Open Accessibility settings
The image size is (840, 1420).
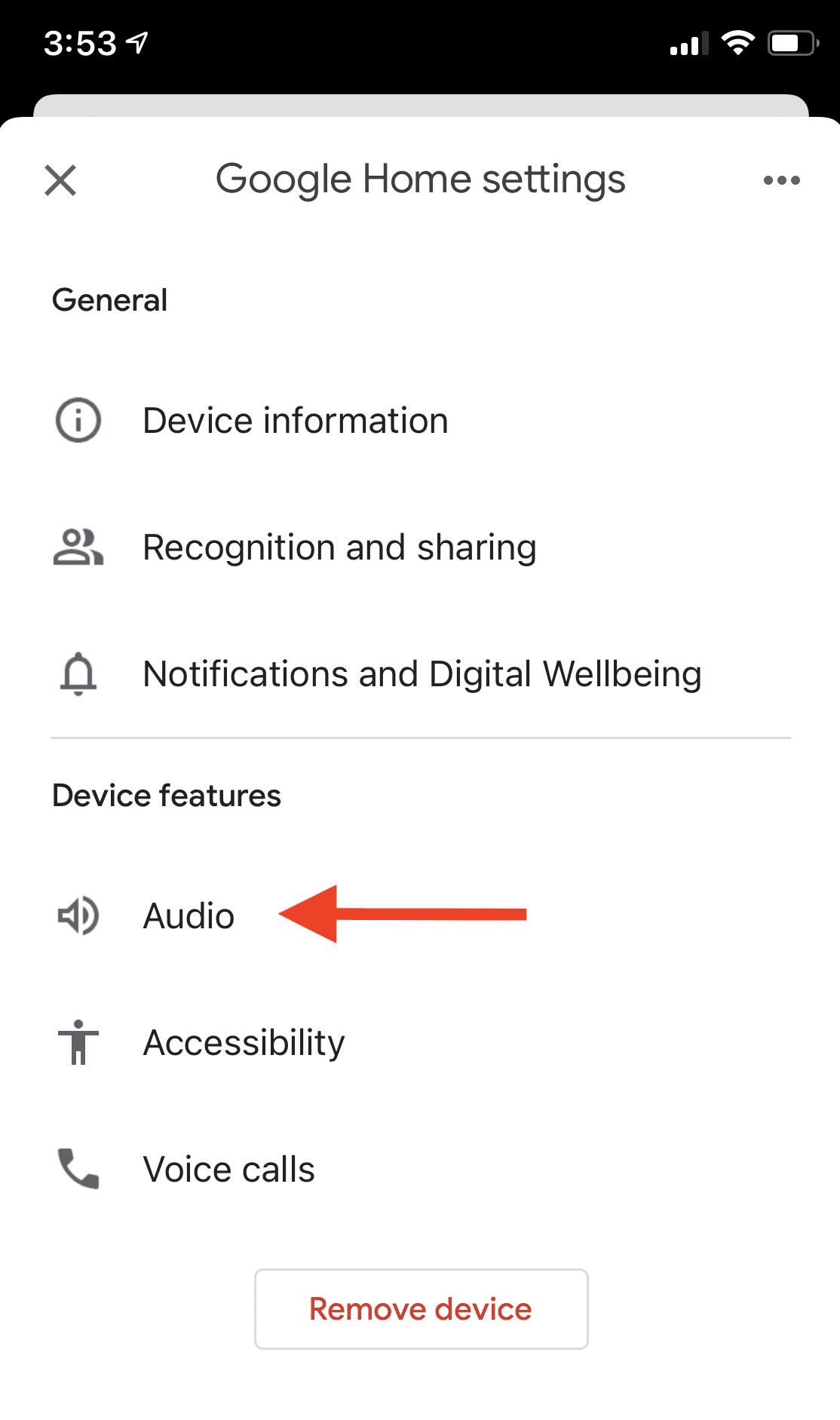tap(244, 1043)
